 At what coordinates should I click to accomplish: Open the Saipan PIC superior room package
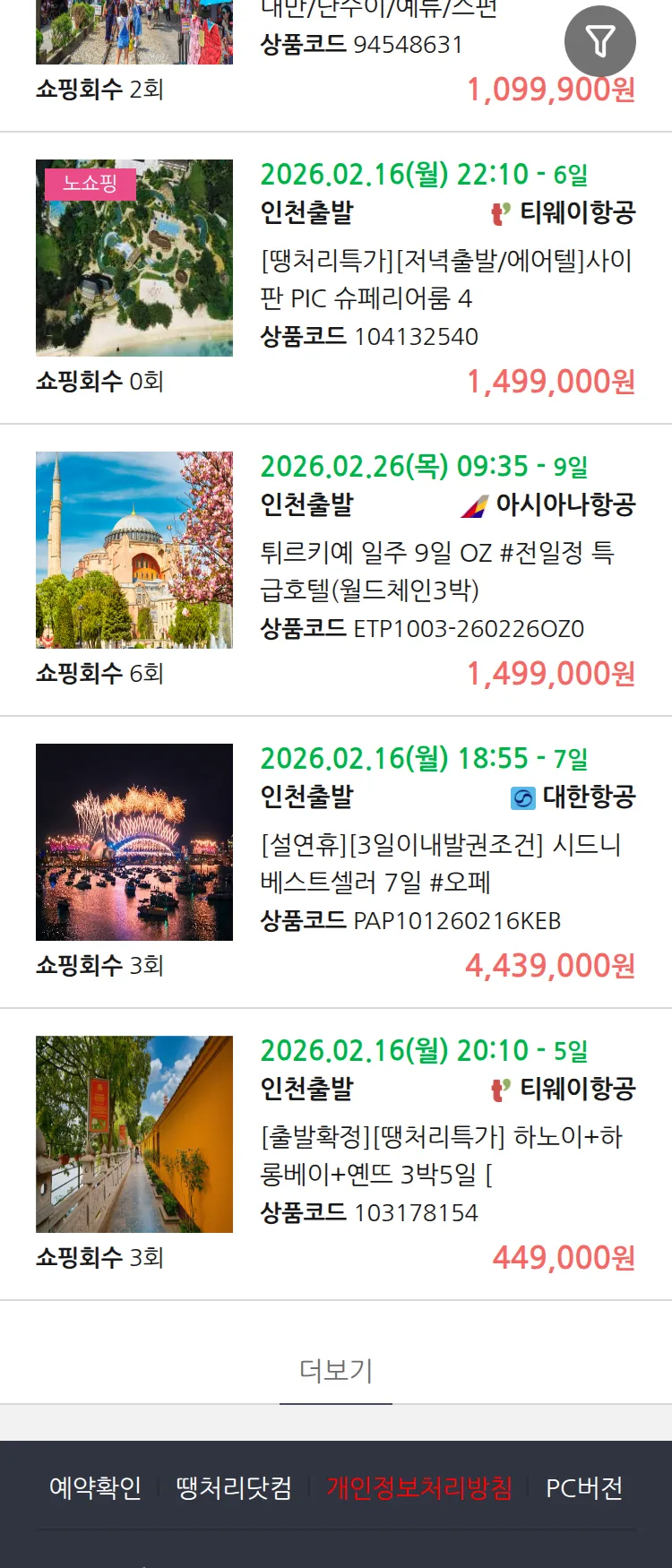point(446,279)
